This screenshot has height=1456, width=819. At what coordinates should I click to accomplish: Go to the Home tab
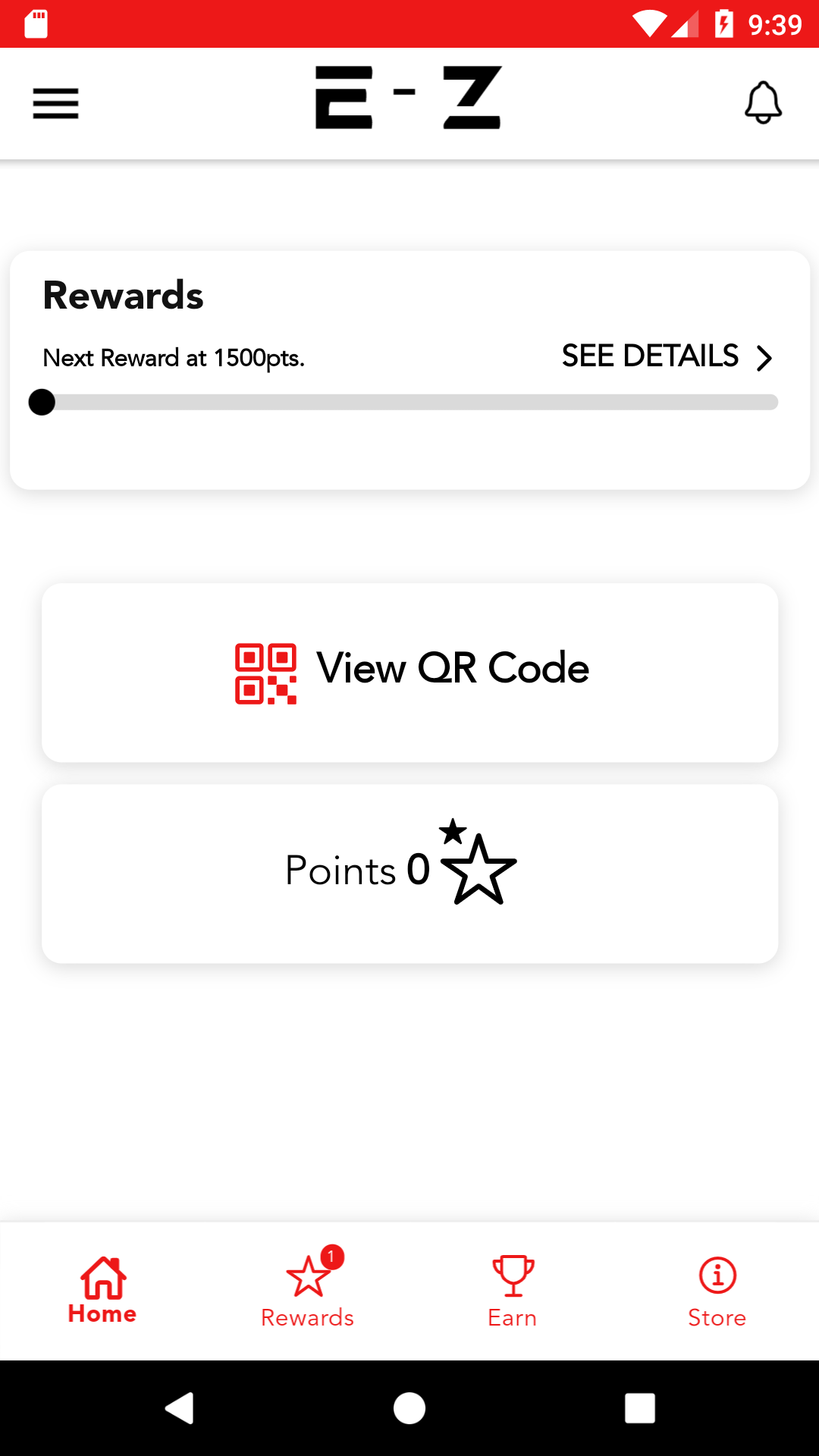click(x=102, y=1291)
